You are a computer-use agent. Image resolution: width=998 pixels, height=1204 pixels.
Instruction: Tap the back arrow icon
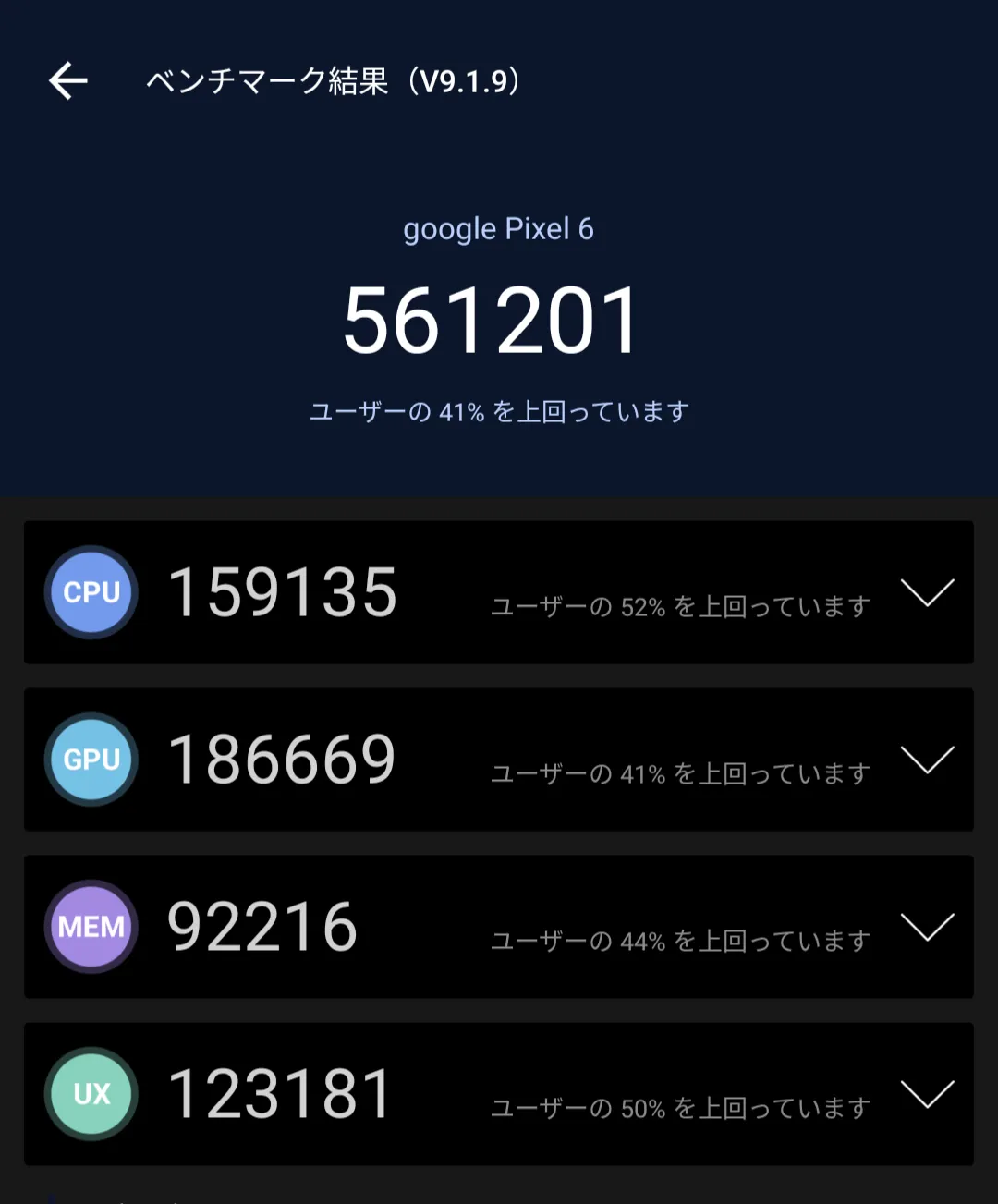[x=67, y=81]
